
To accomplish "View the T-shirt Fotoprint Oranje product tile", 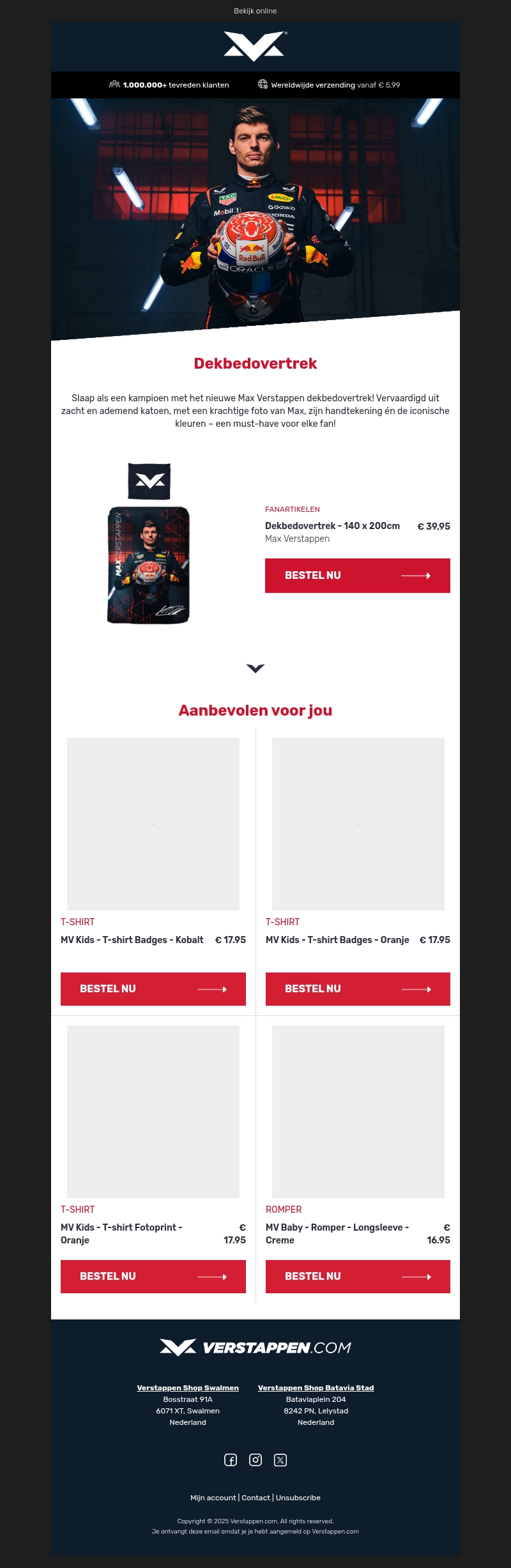I will coord(153,1112).
